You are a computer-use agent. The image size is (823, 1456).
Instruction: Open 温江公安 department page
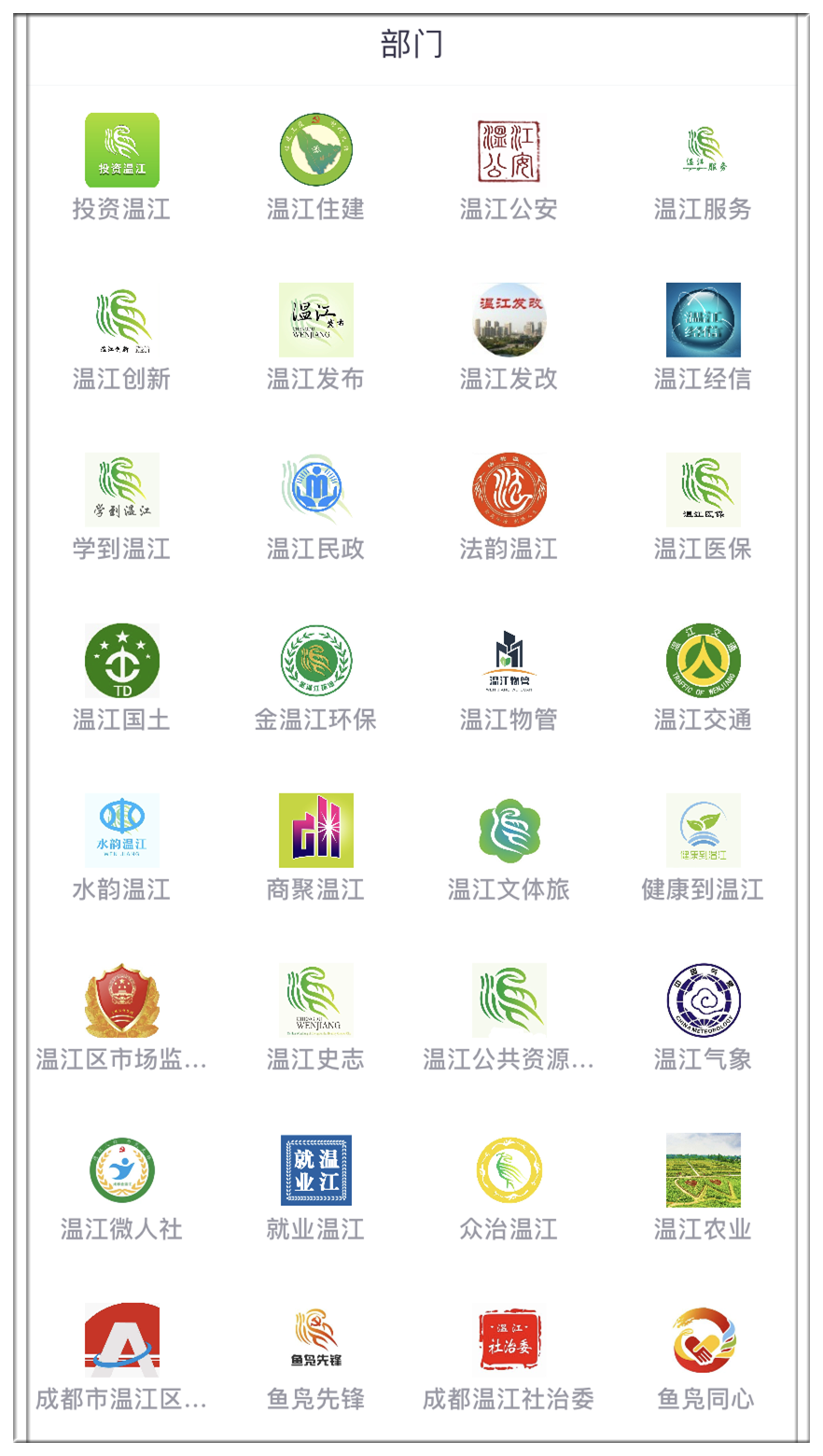509,151
